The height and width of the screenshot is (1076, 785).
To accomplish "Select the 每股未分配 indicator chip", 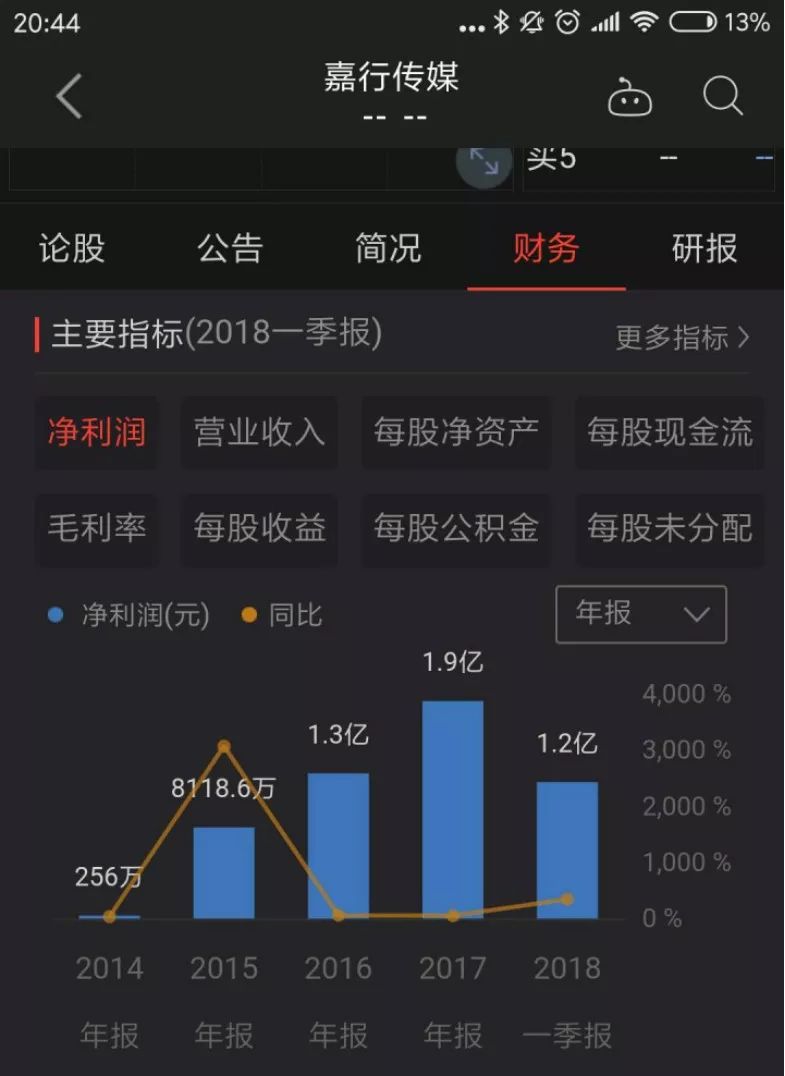I will [x=669, y=528].
